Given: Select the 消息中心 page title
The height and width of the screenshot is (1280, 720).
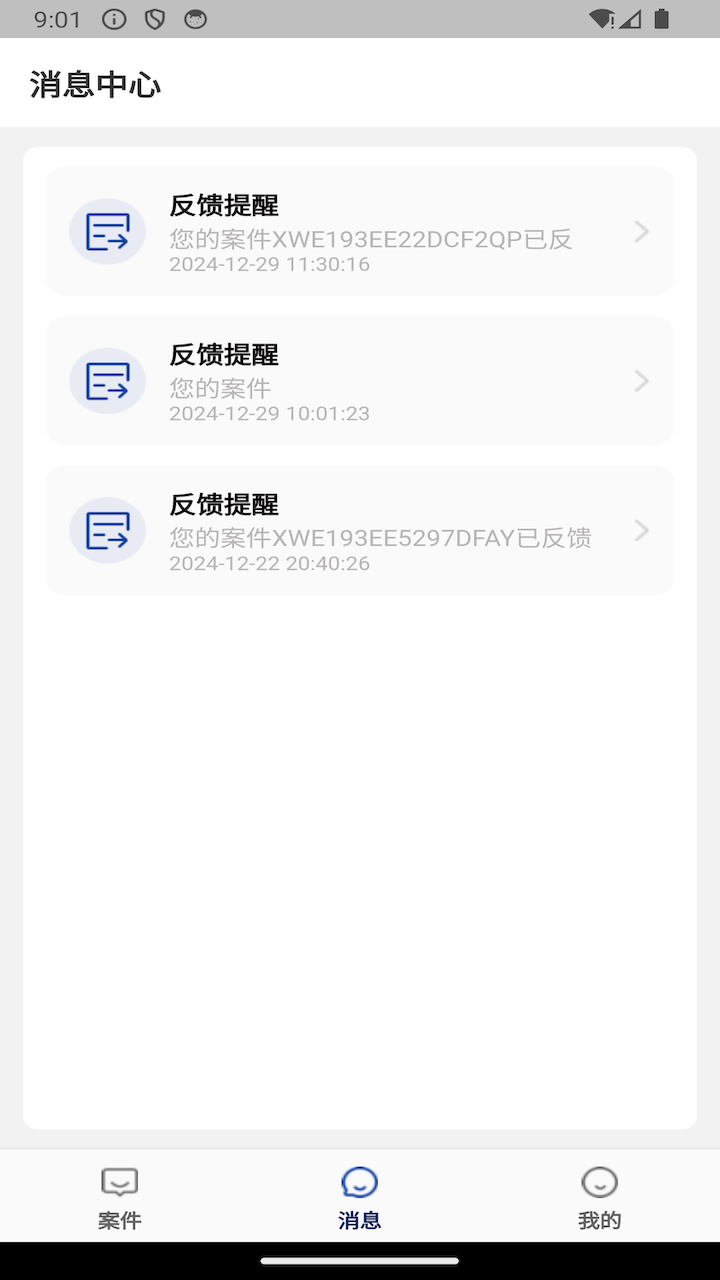Looking at the screenshot, I should (95, 85).
